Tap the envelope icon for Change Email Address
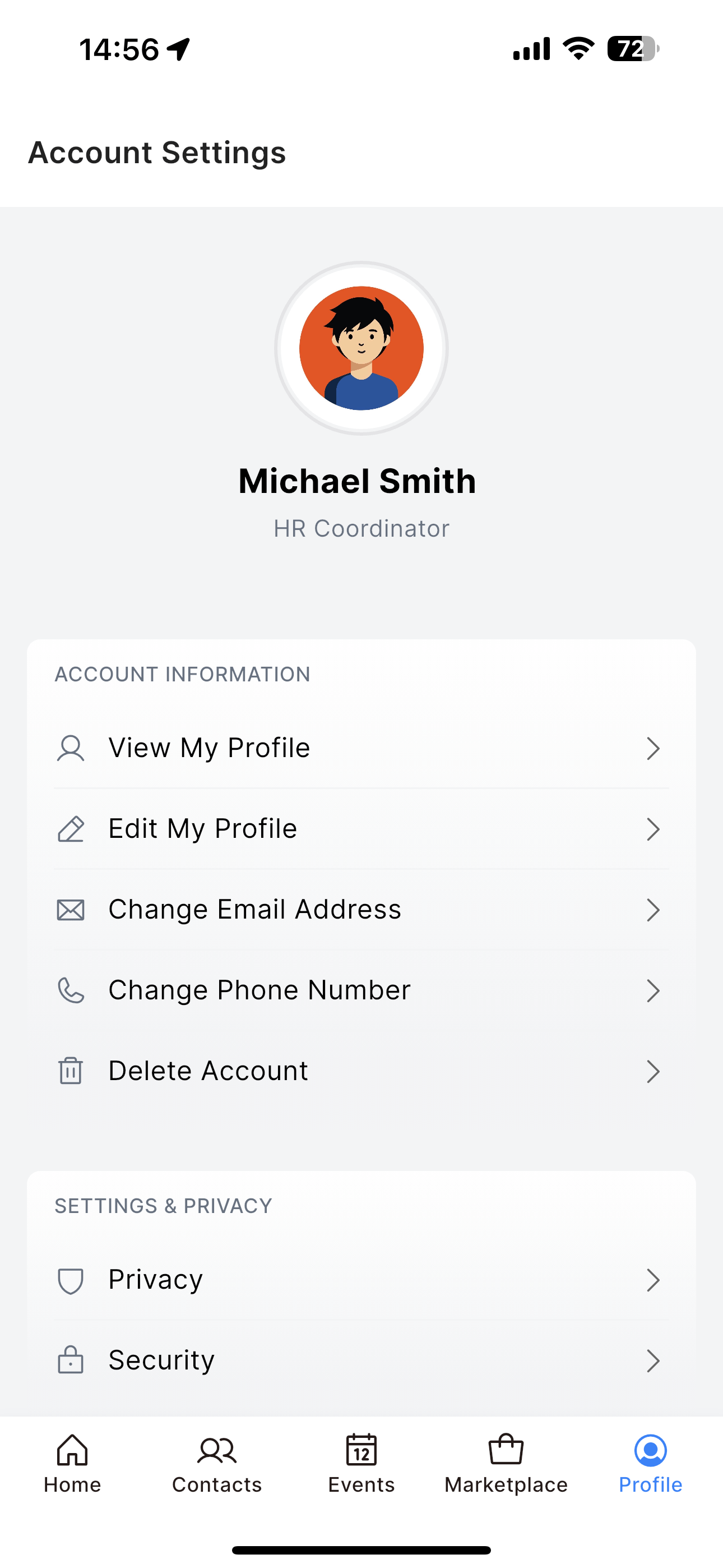 coord(71,910)
